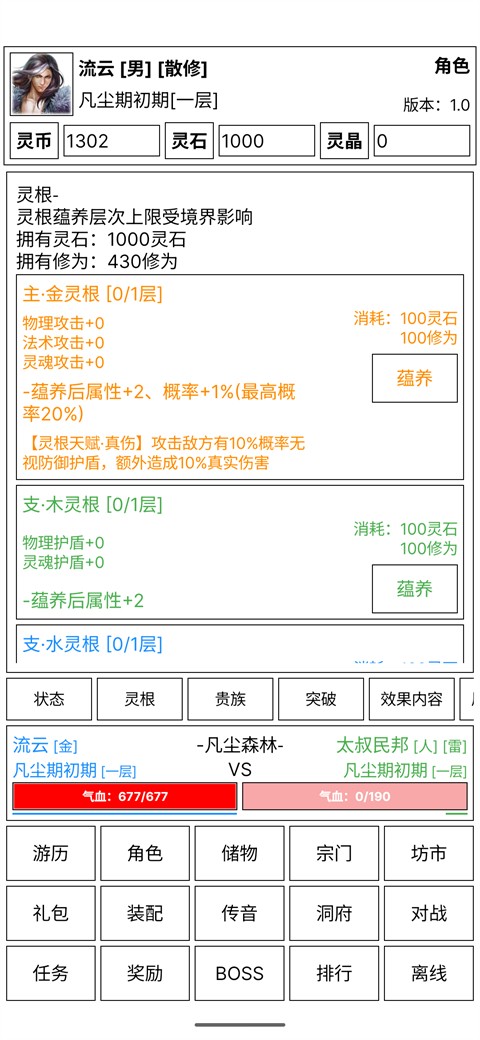Select the 突破 tab
480x1040 pixels.
coord(321,699)
